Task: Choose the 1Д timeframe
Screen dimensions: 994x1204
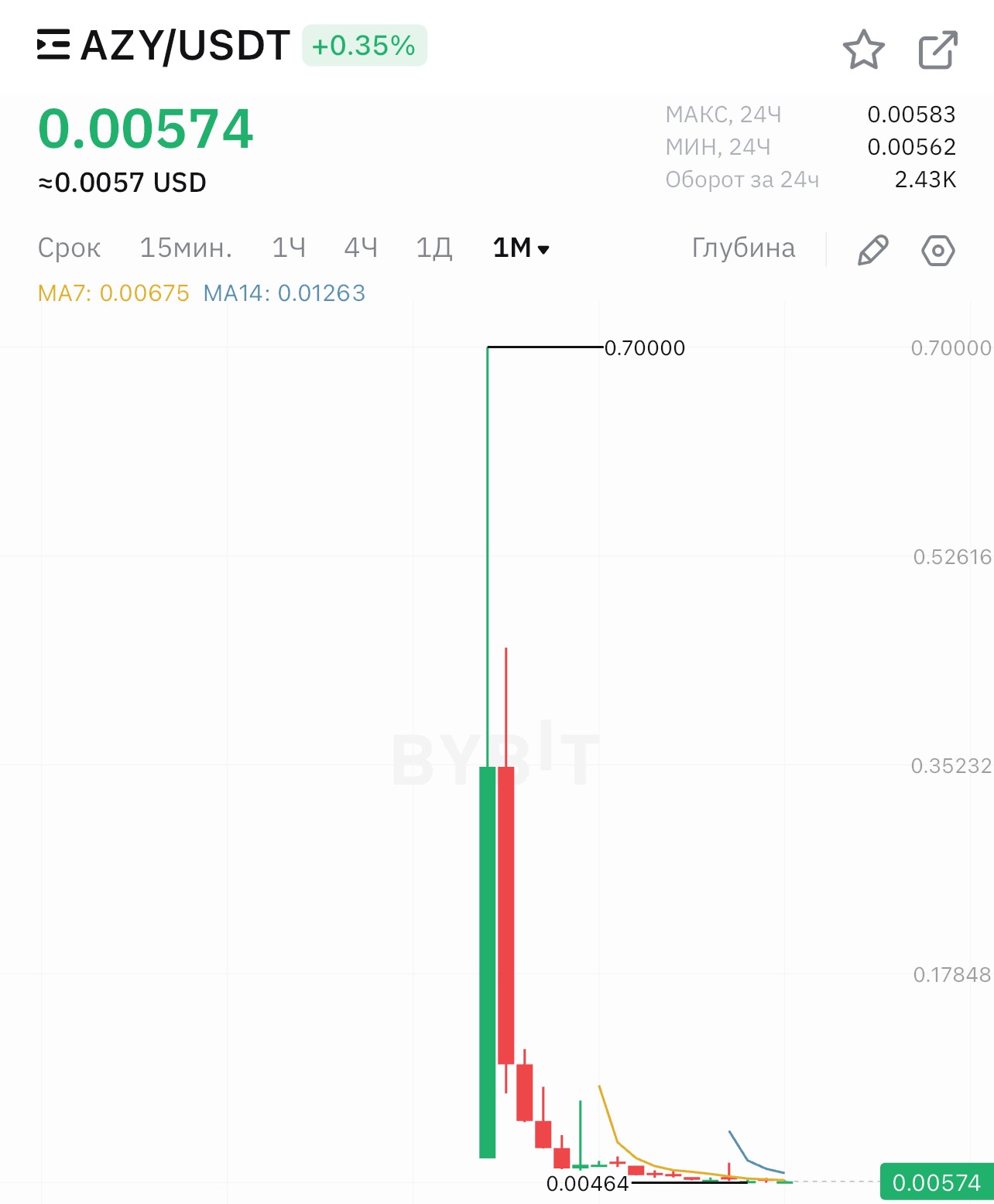Action: point(434,248)
